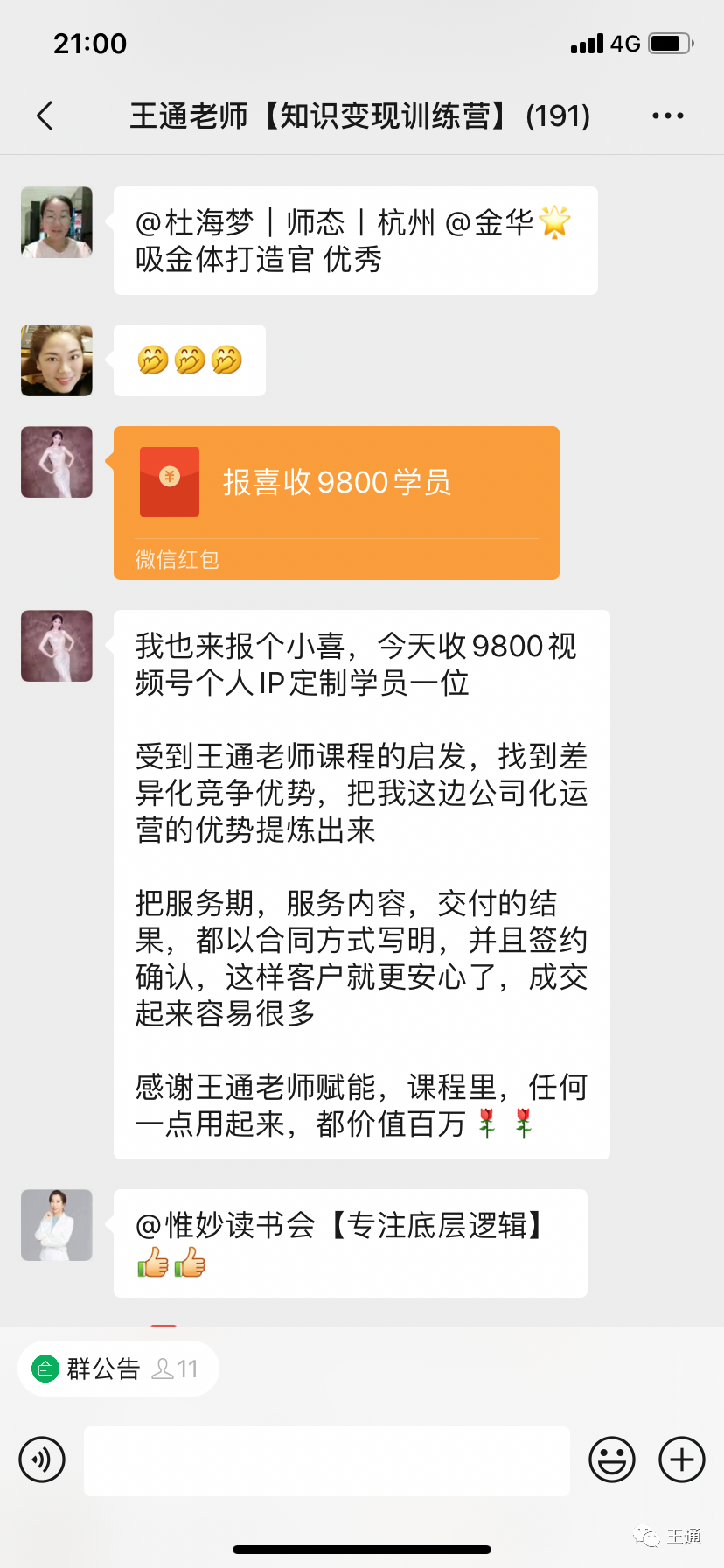This screenshot has width=724, height=1568.
Task: Tap the red envelope icon in the 红包 message
Action: point(169,482)
